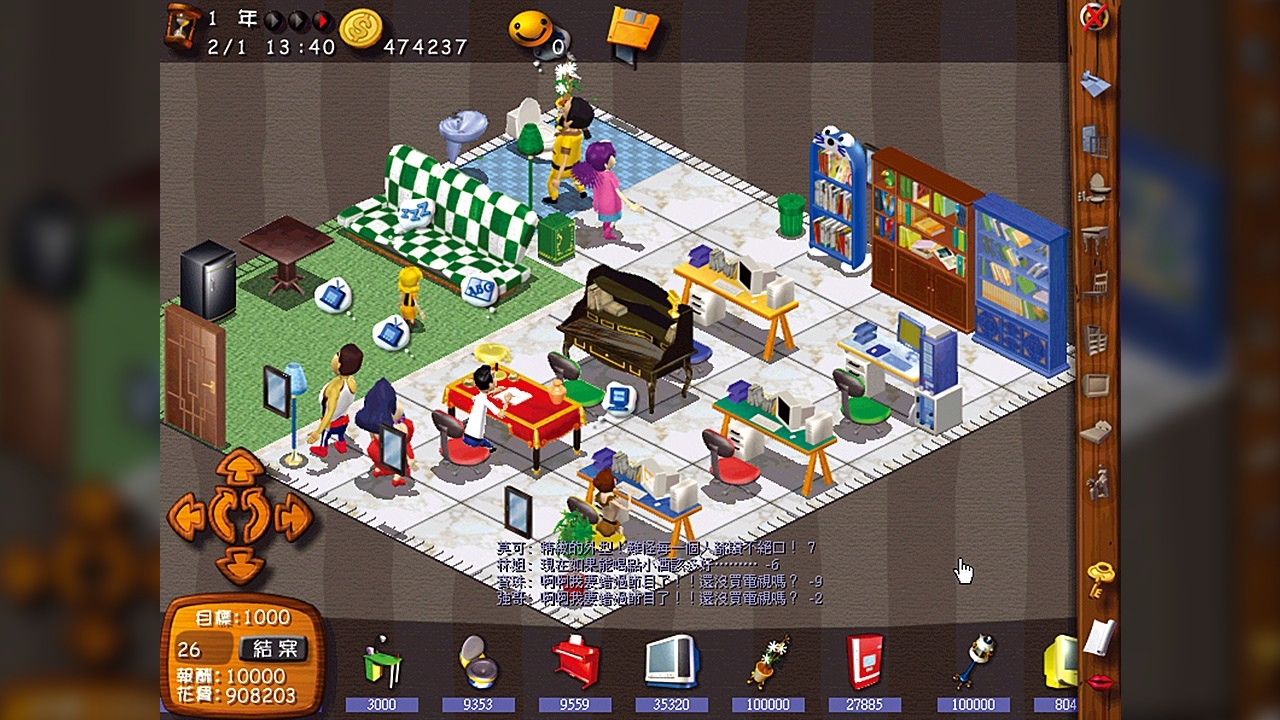Rotate the room with the center arrows
Viewport: 1280px width, 720px height.
pyautogui.click(x=239, y=515)
